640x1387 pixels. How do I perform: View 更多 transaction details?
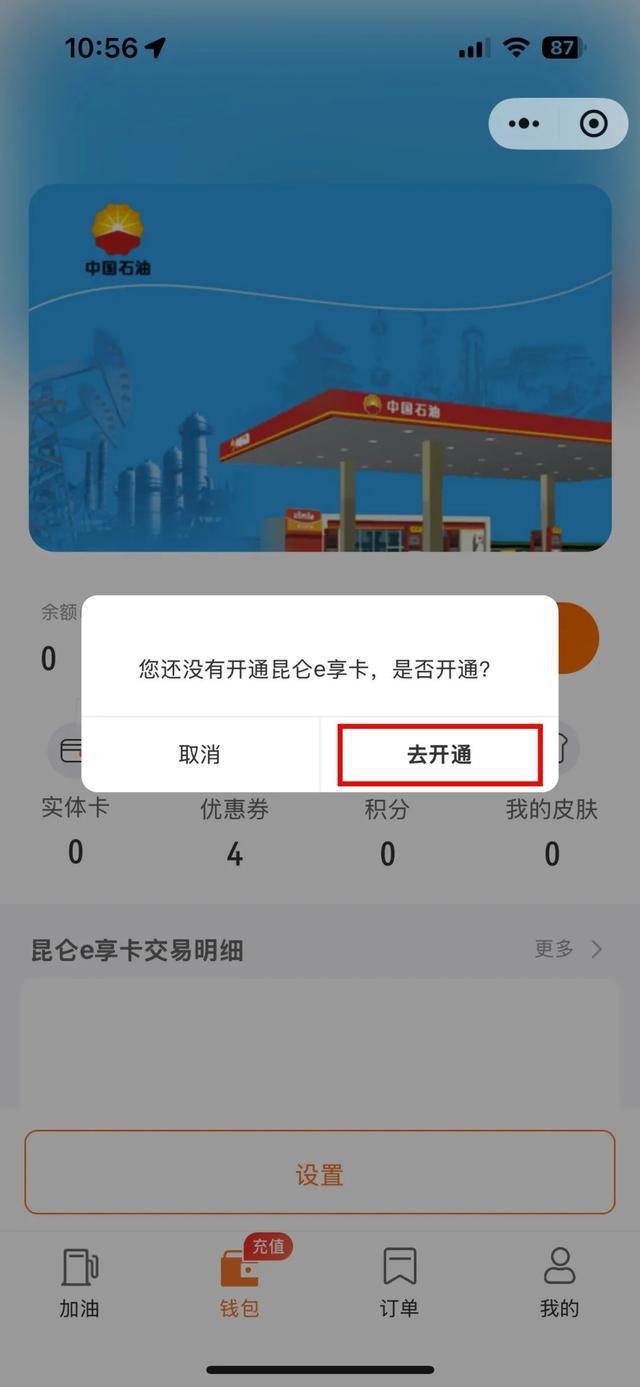(x=567, y=949)
